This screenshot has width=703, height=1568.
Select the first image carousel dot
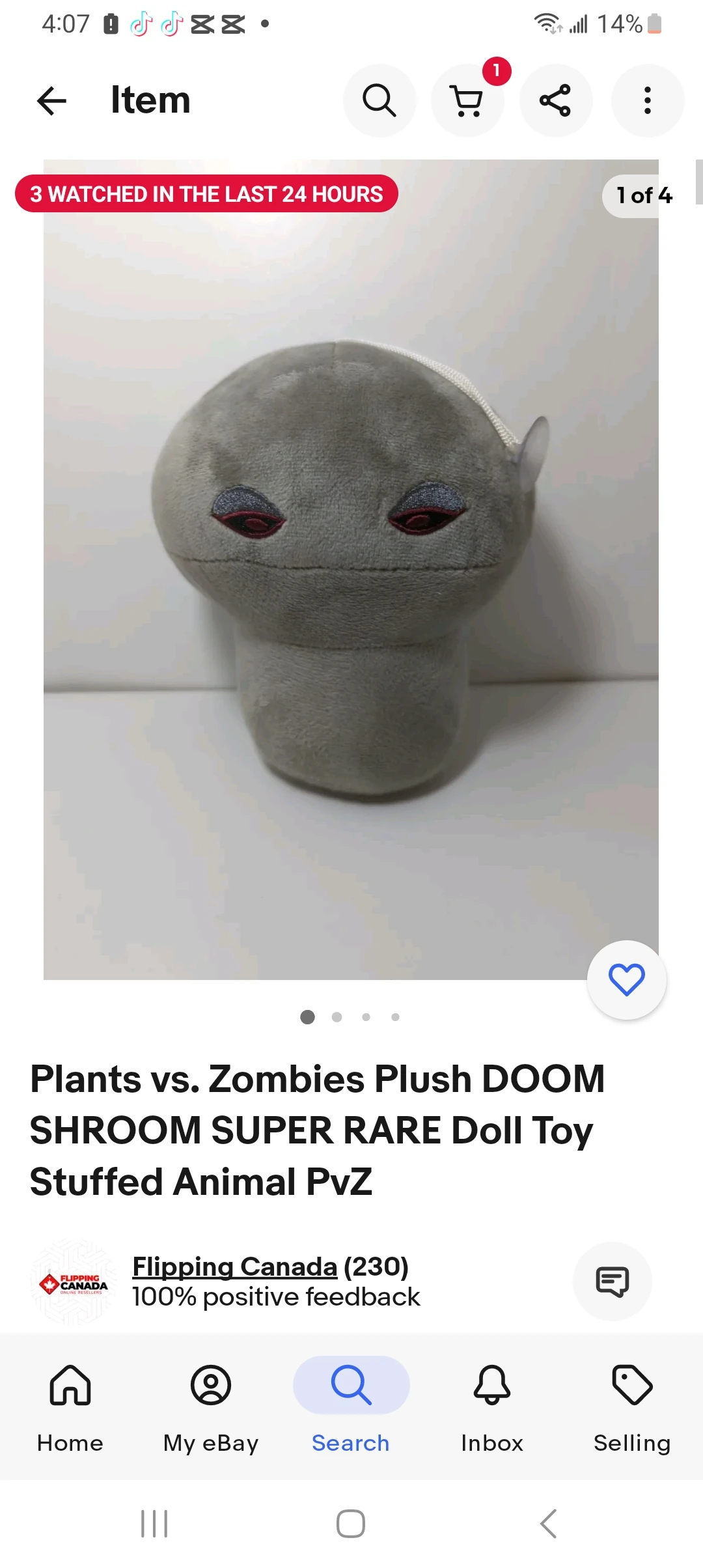307,1017
